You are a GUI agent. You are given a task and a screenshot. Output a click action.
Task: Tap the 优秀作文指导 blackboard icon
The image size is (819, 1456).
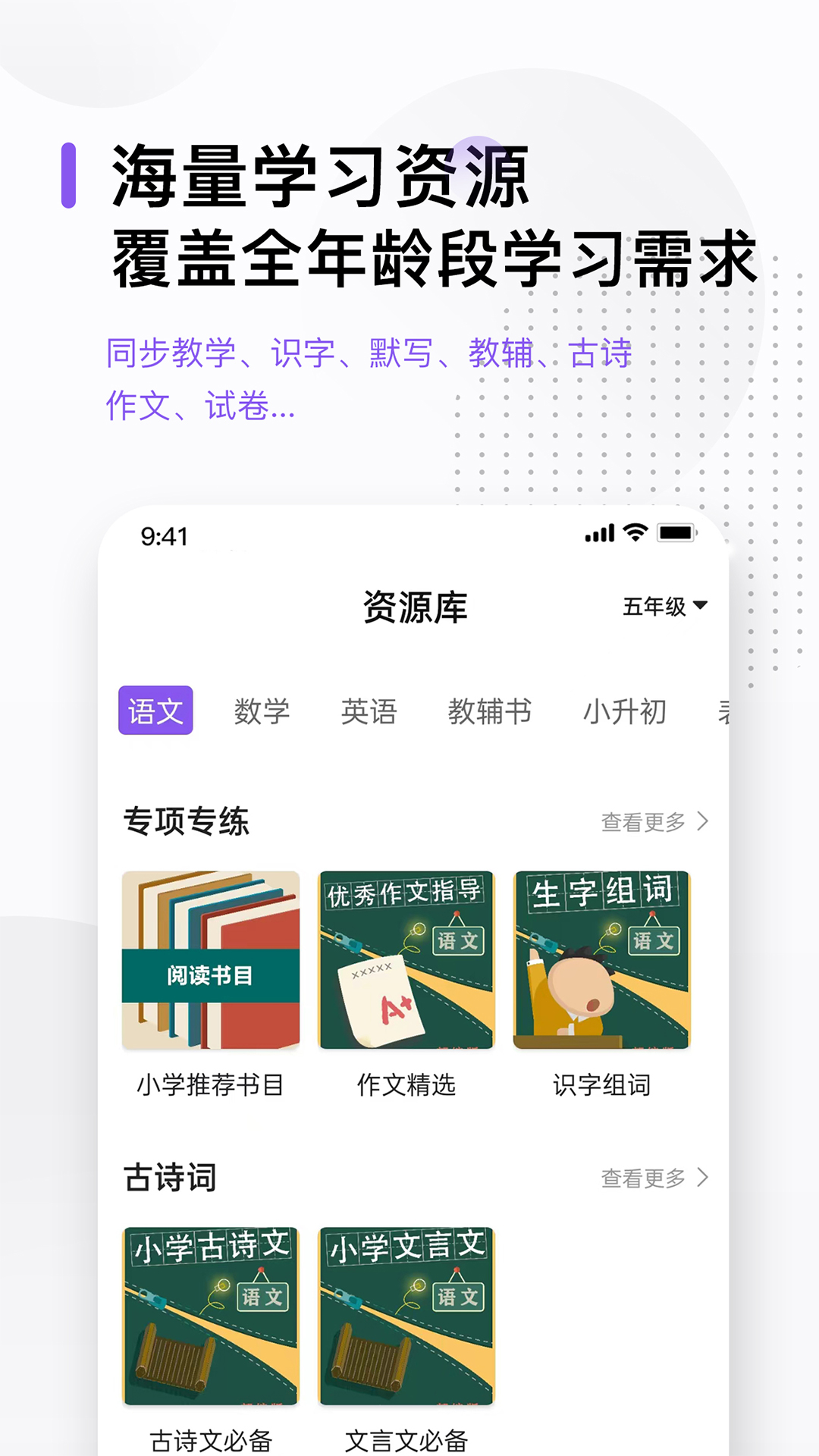coord(406,959)
